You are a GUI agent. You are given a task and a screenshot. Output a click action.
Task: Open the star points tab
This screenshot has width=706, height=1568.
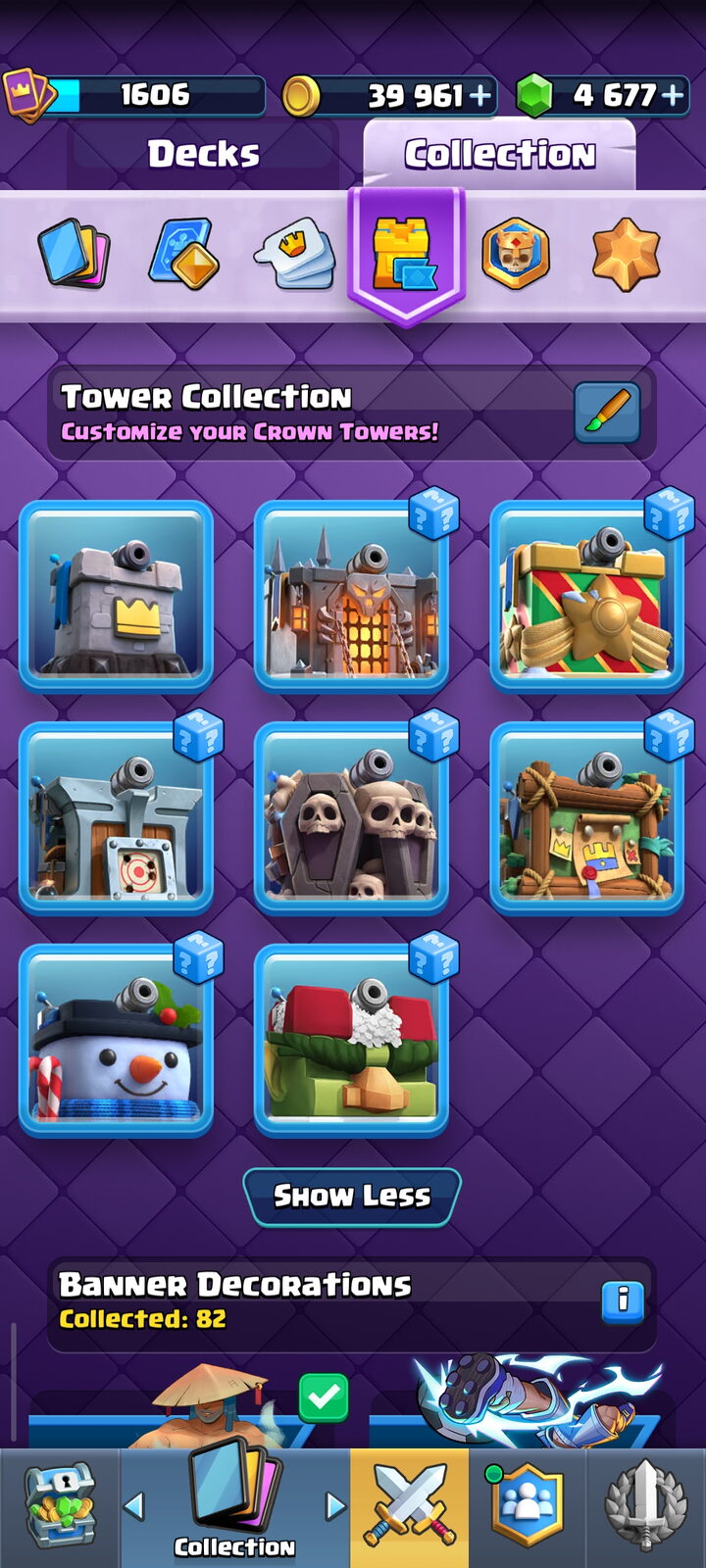point(627,254)
